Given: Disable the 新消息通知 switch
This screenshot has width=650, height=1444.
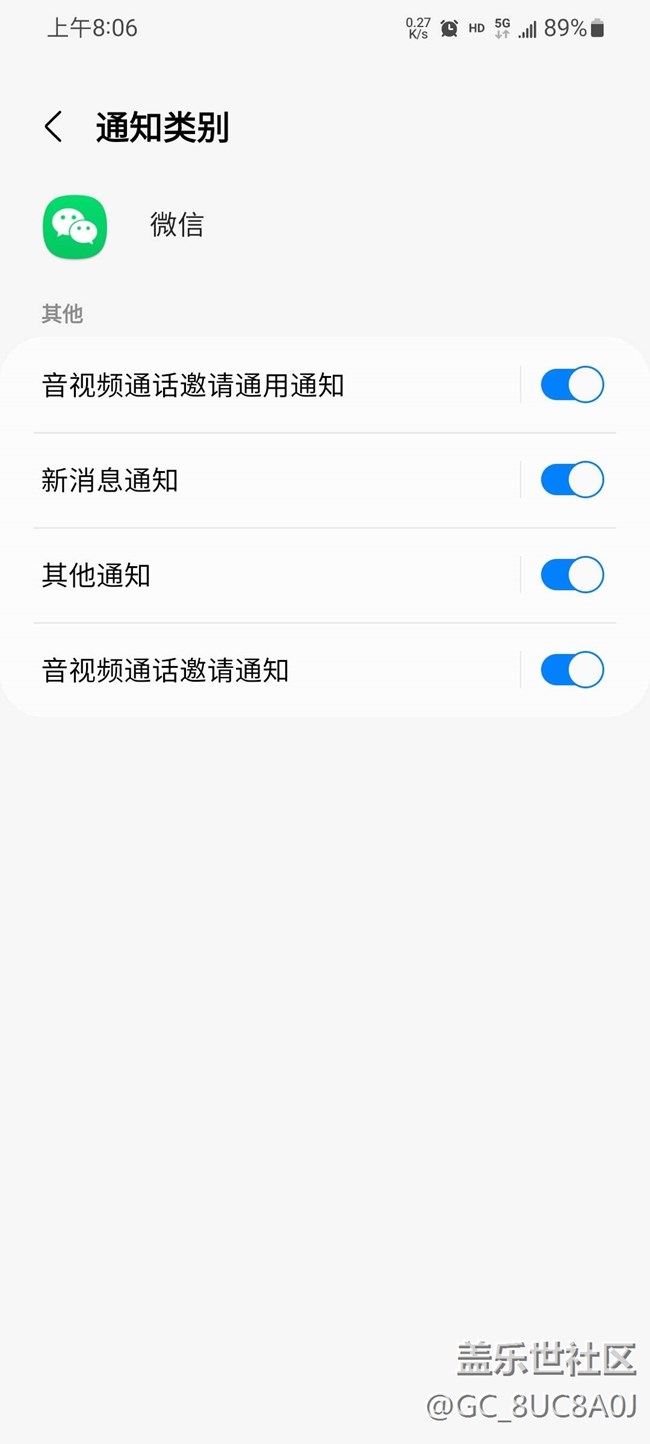Looking at the screenshot, I should [x=572, y=480].
